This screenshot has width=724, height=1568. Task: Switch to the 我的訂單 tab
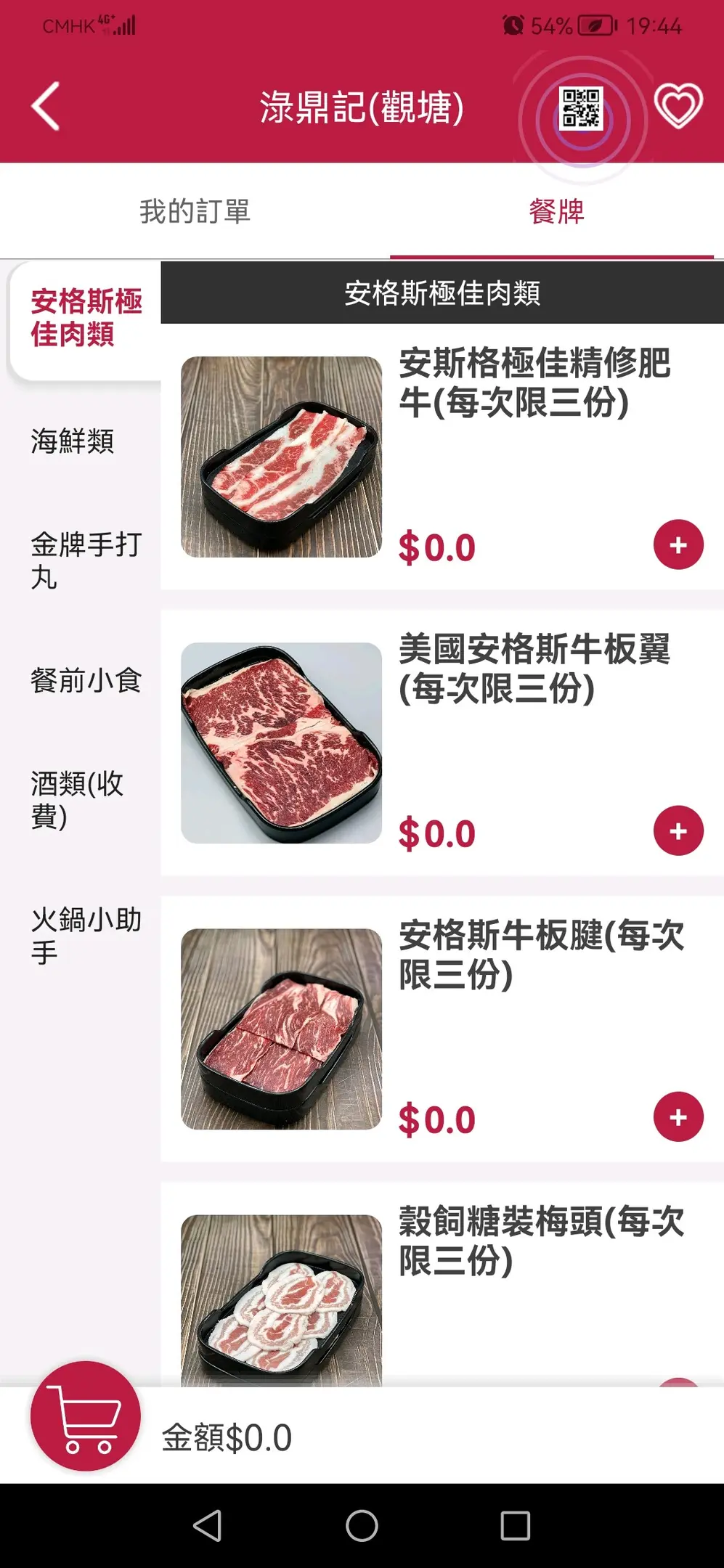click(195, 211)
